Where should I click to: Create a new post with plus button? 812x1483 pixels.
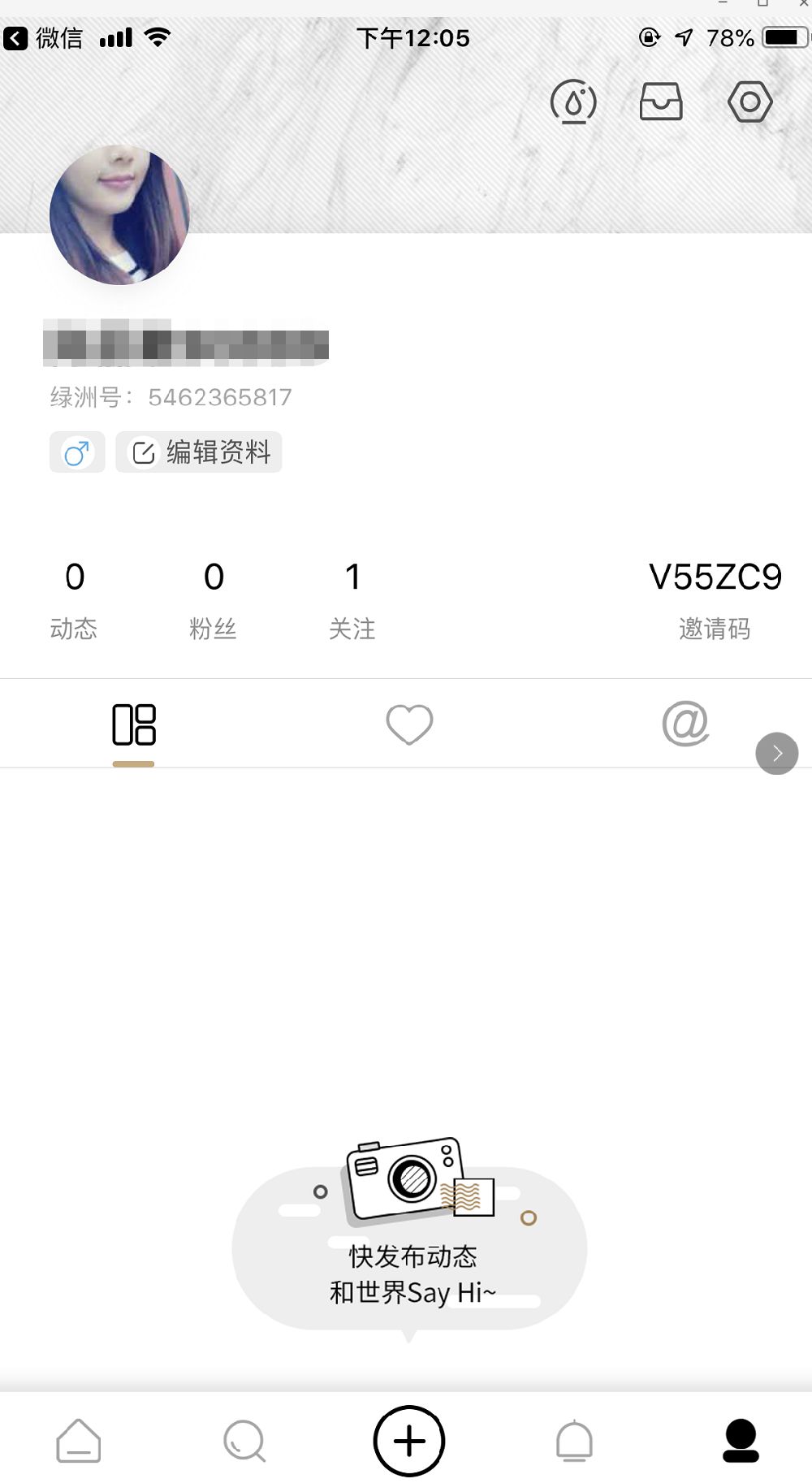click(x=409, y=1441)
